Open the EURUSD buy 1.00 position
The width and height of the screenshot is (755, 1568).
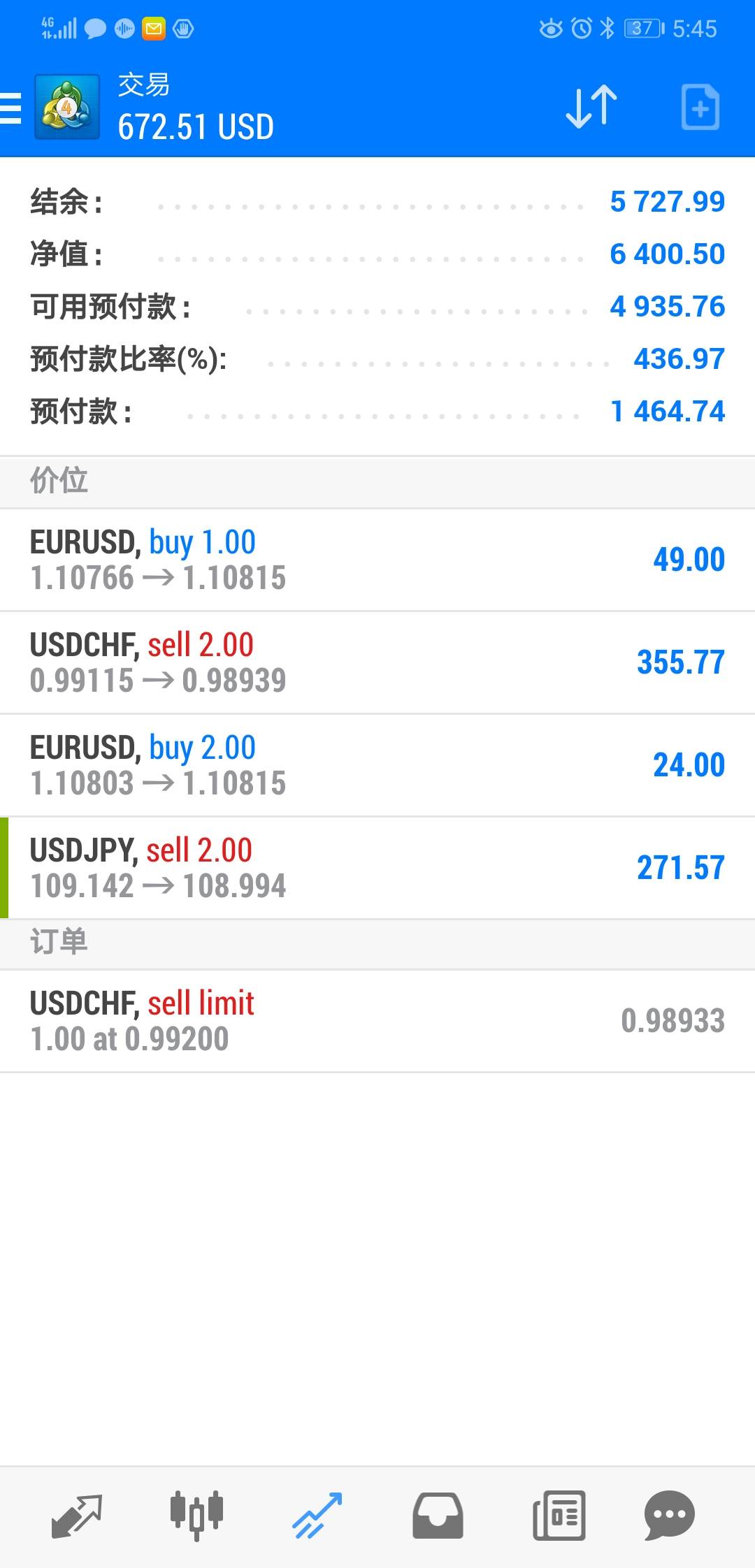377,560
